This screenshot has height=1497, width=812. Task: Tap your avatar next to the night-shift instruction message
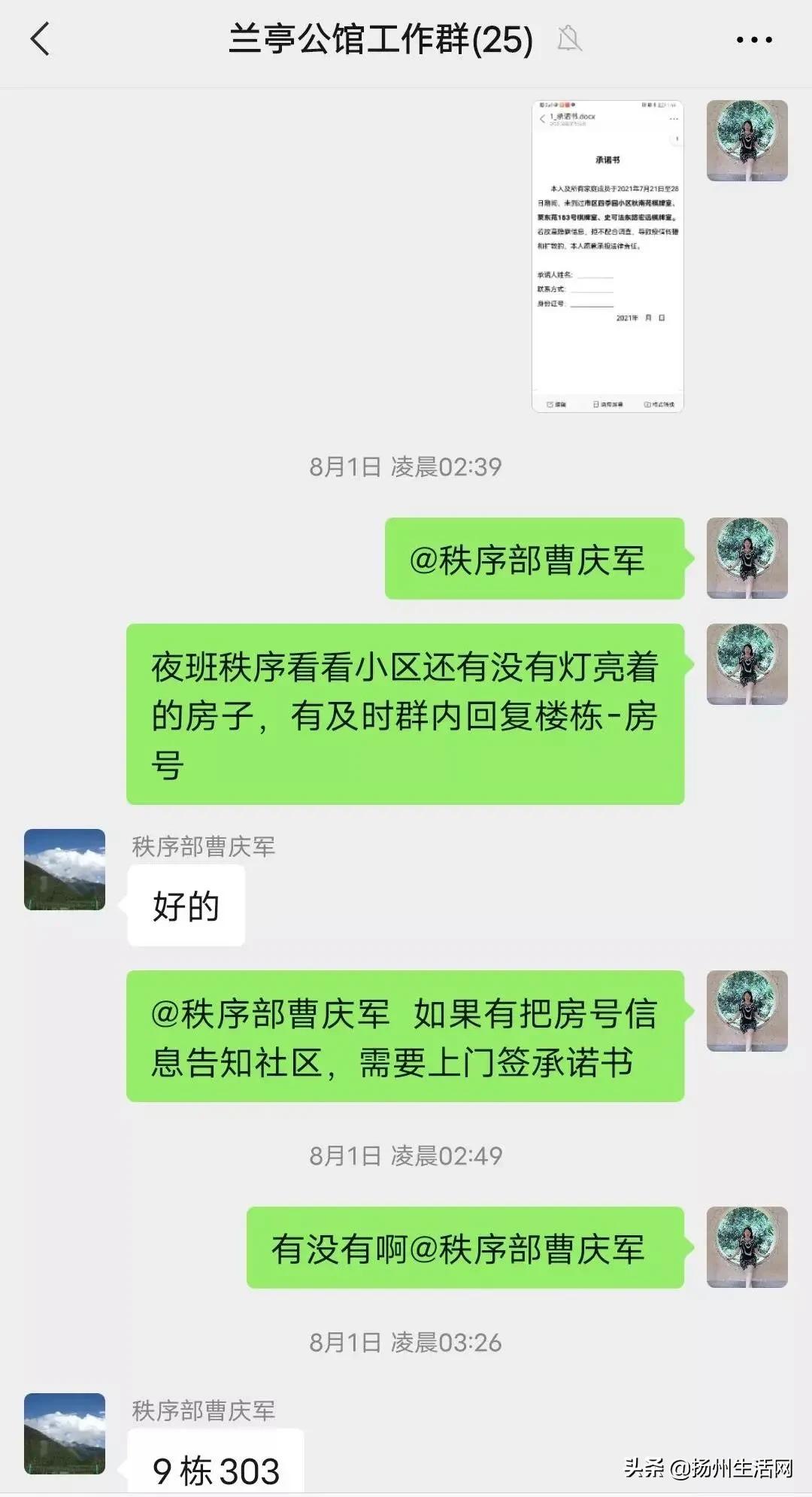point(747,654)
